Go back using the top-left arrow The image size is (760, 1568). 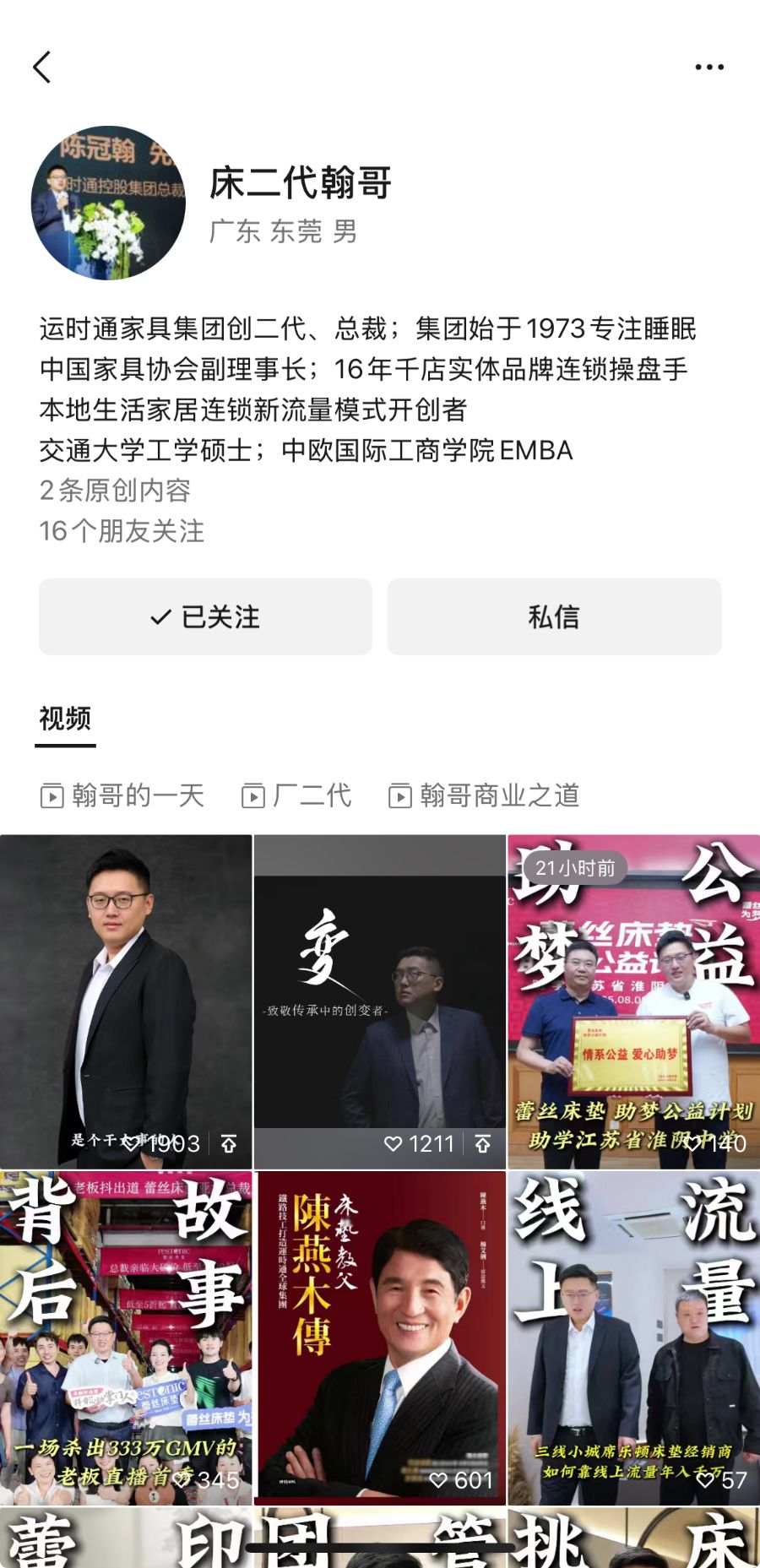(x=42, y=67)
